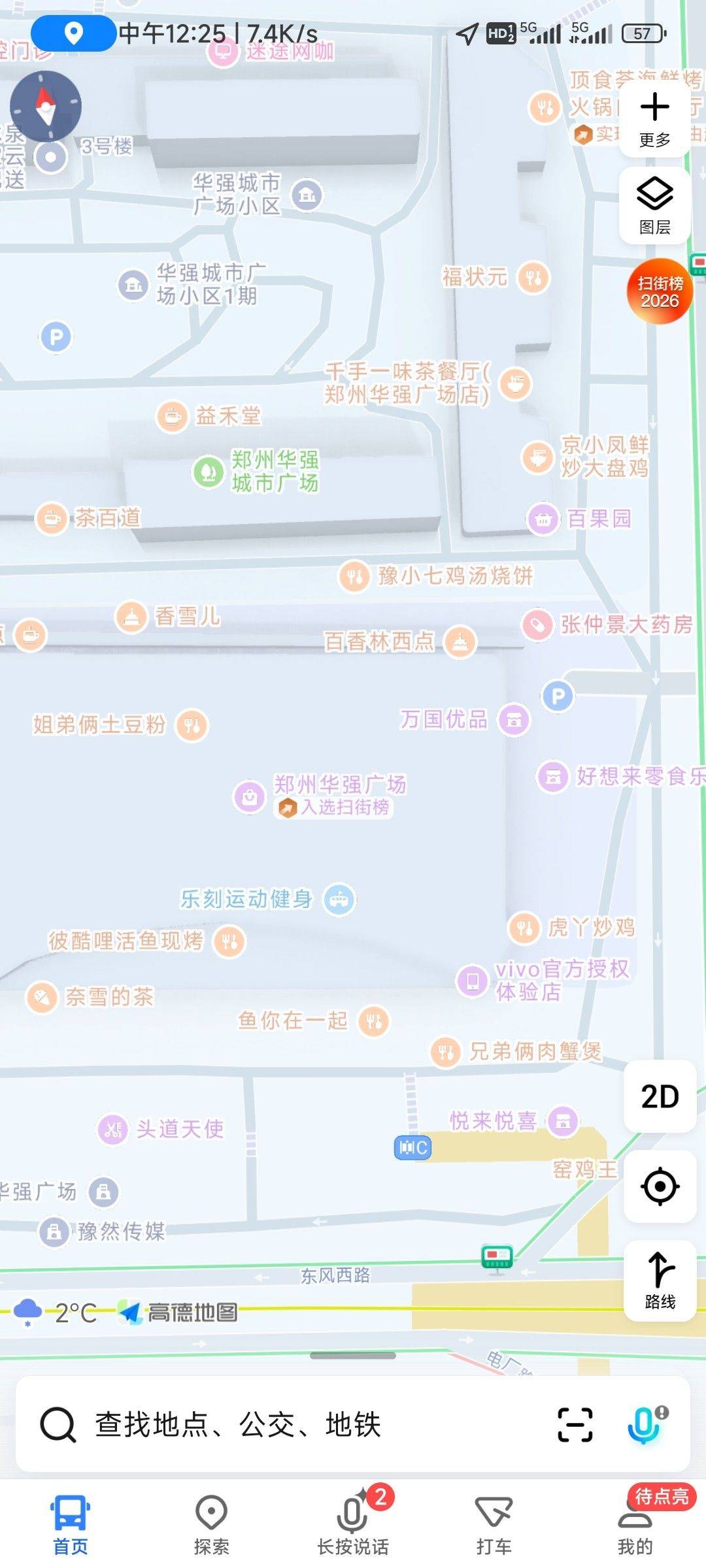Recenter the map on my location
Viewport: 706px width, 1568px height.
coord(660,1186)
